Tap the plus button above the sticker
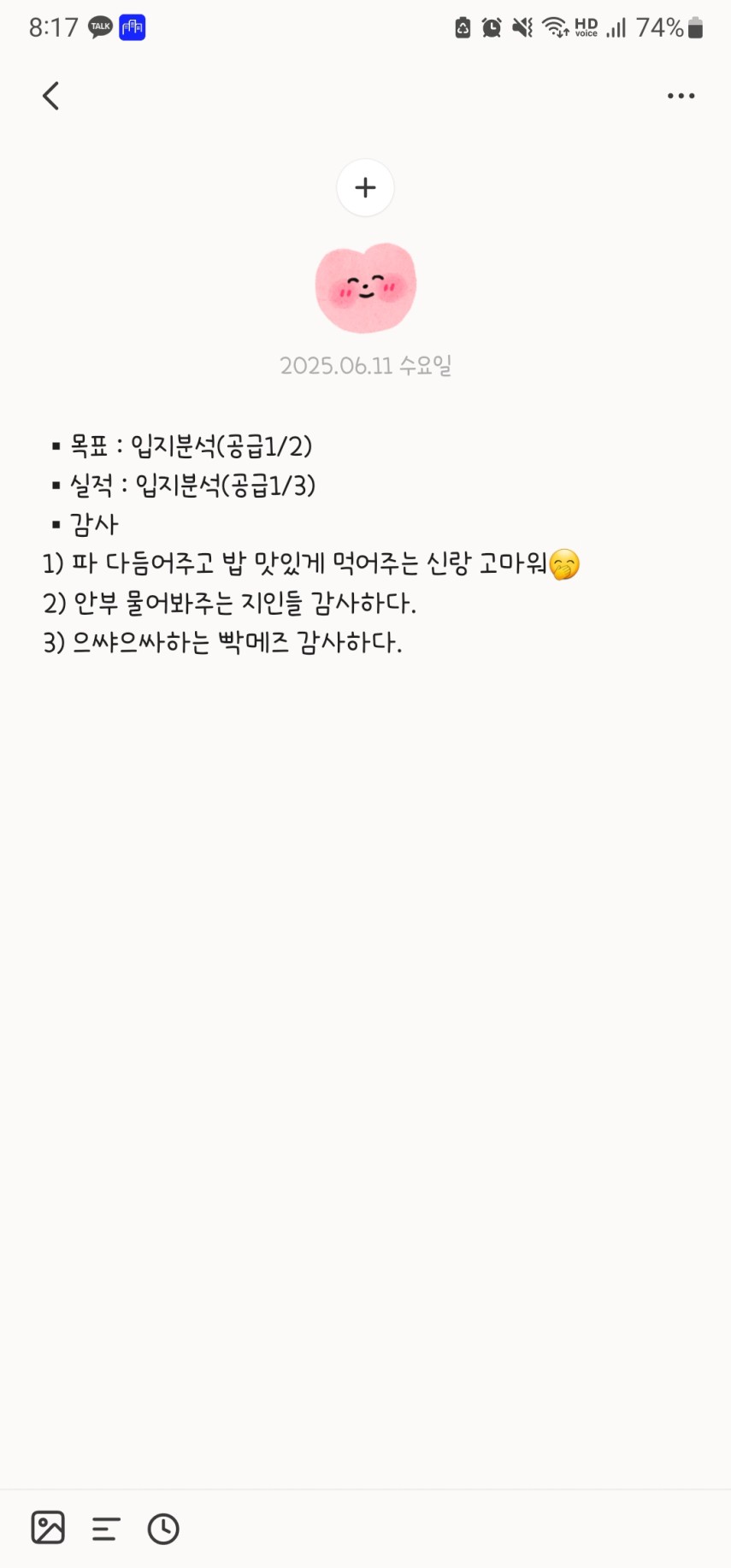This screenshot has width=731, height=1568. (365, 187)
